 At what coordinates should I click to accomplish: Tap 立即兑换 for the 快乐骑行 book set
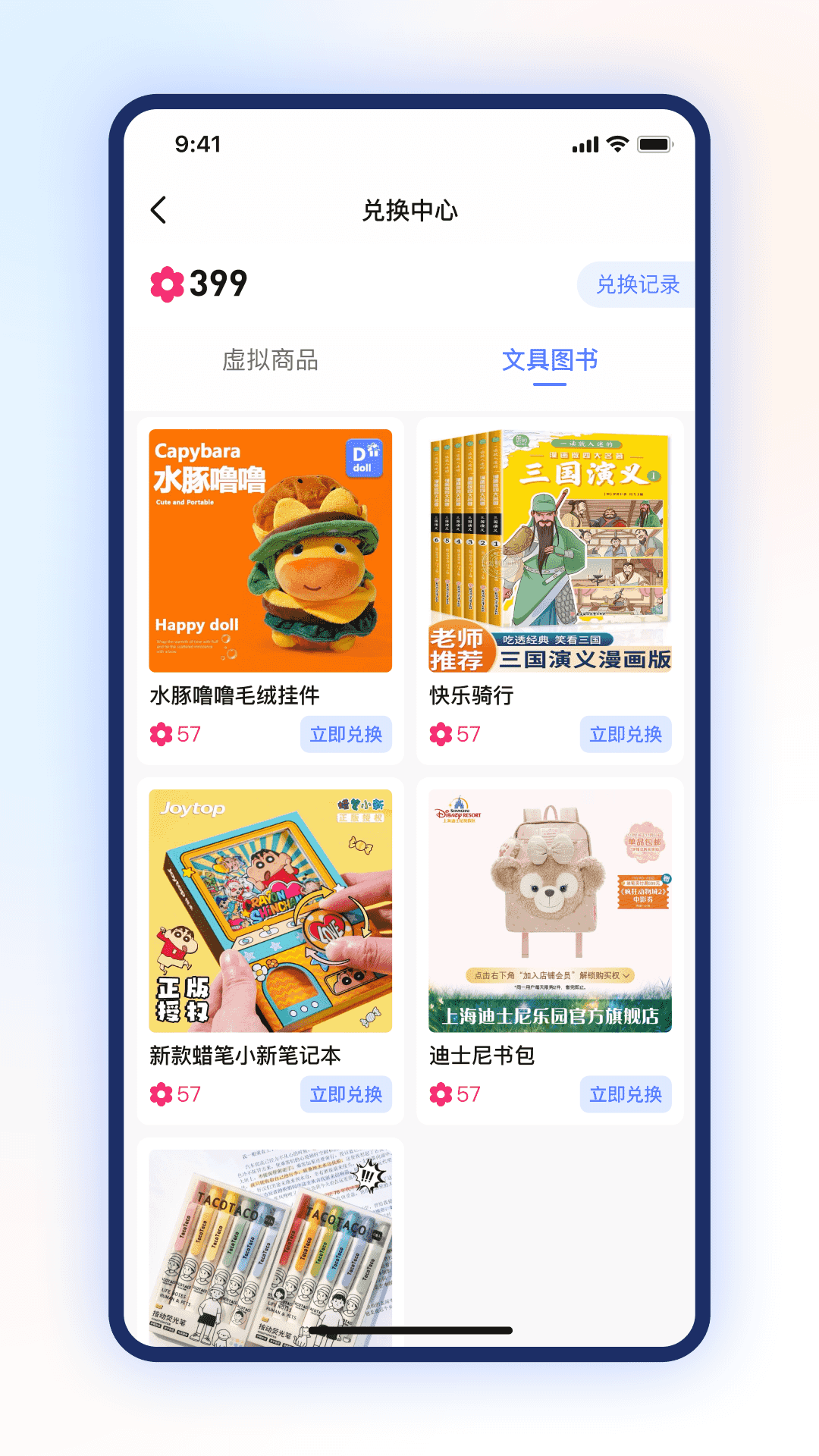(625, 734)
